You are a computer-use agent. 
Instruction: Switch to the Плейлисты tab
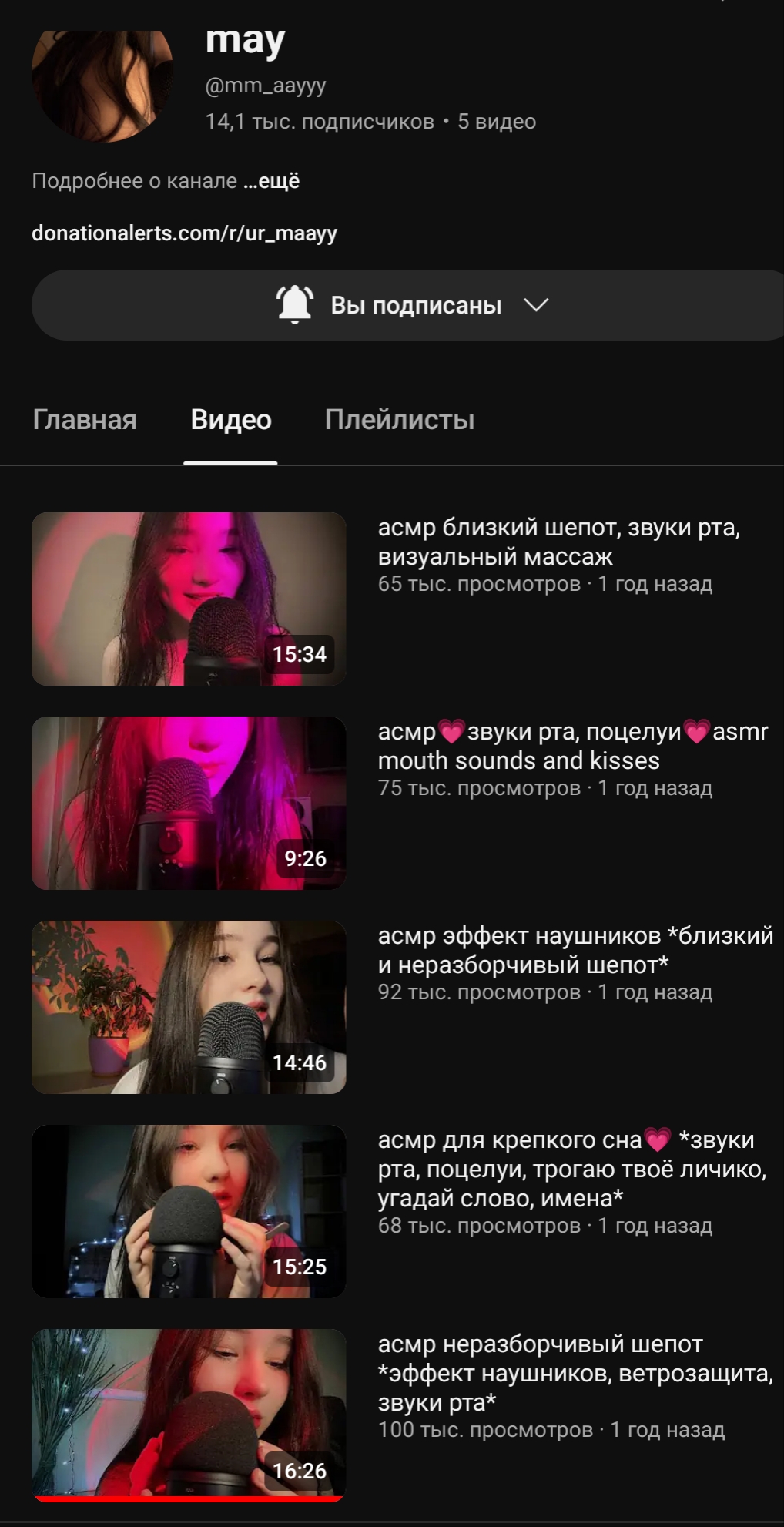(x=399, y=420)
